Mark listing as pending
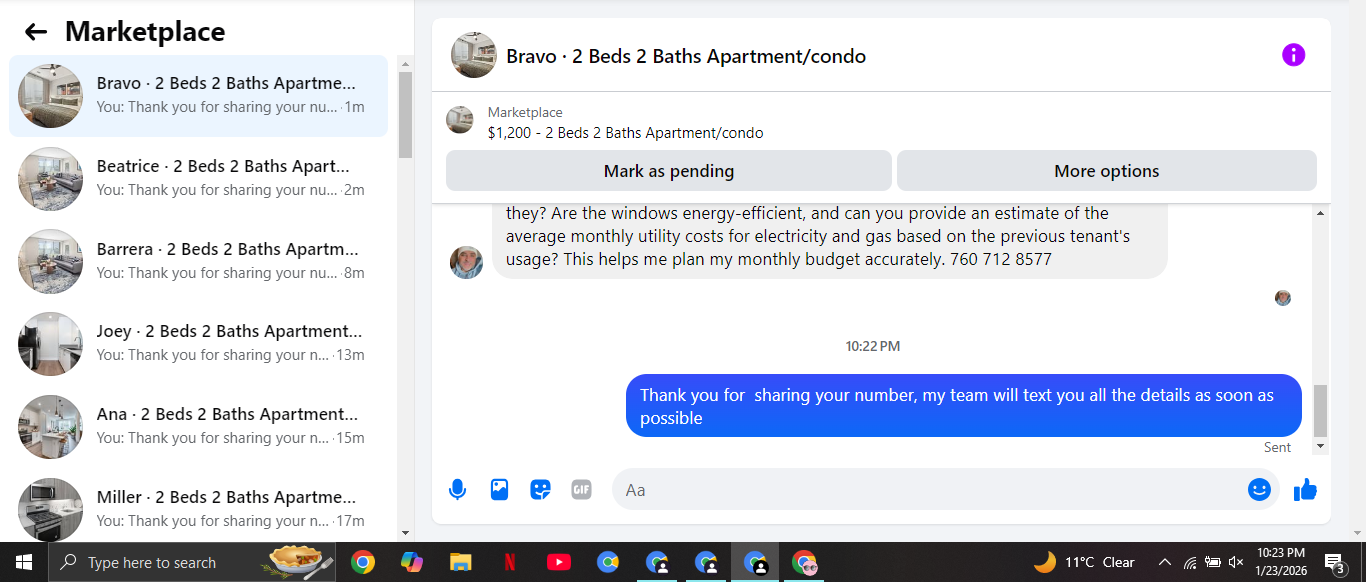This screenshot has height=582, width=1366. [x=668, y=171]
